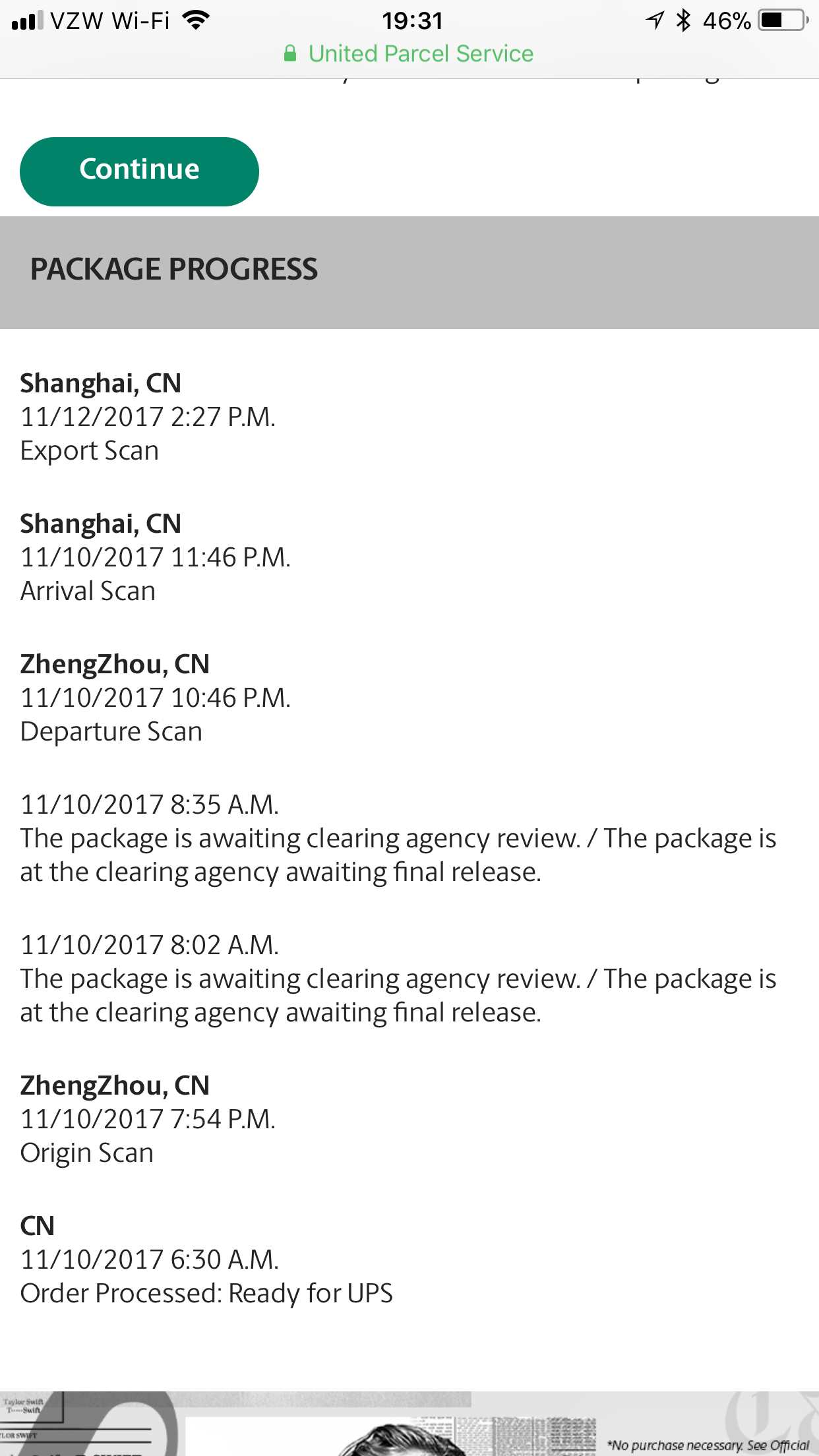Tap the United Parcel Service address bar

click(x=409, y=53)
